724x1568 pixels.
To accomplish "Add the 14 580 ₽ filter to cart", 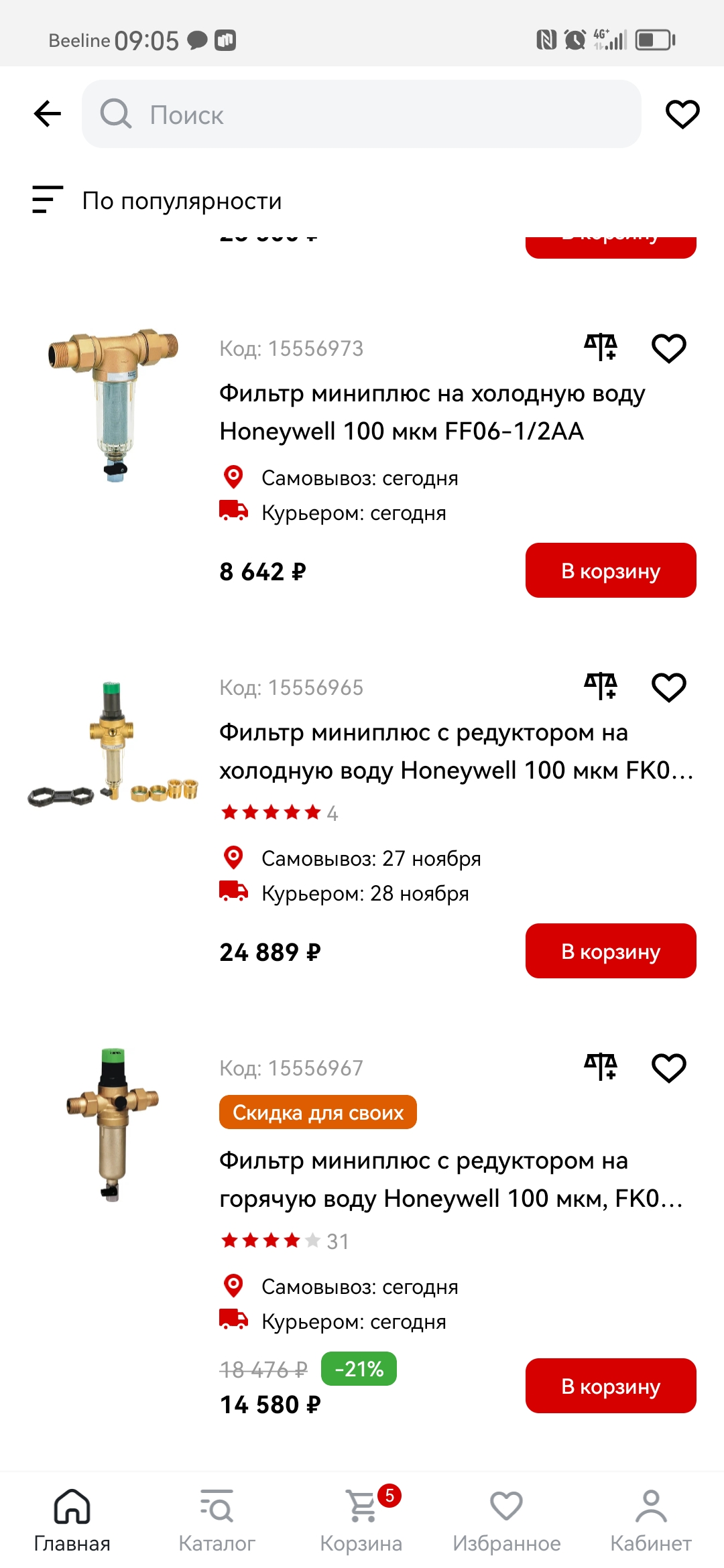I will pyautogui.click(x=611, y=1386).
